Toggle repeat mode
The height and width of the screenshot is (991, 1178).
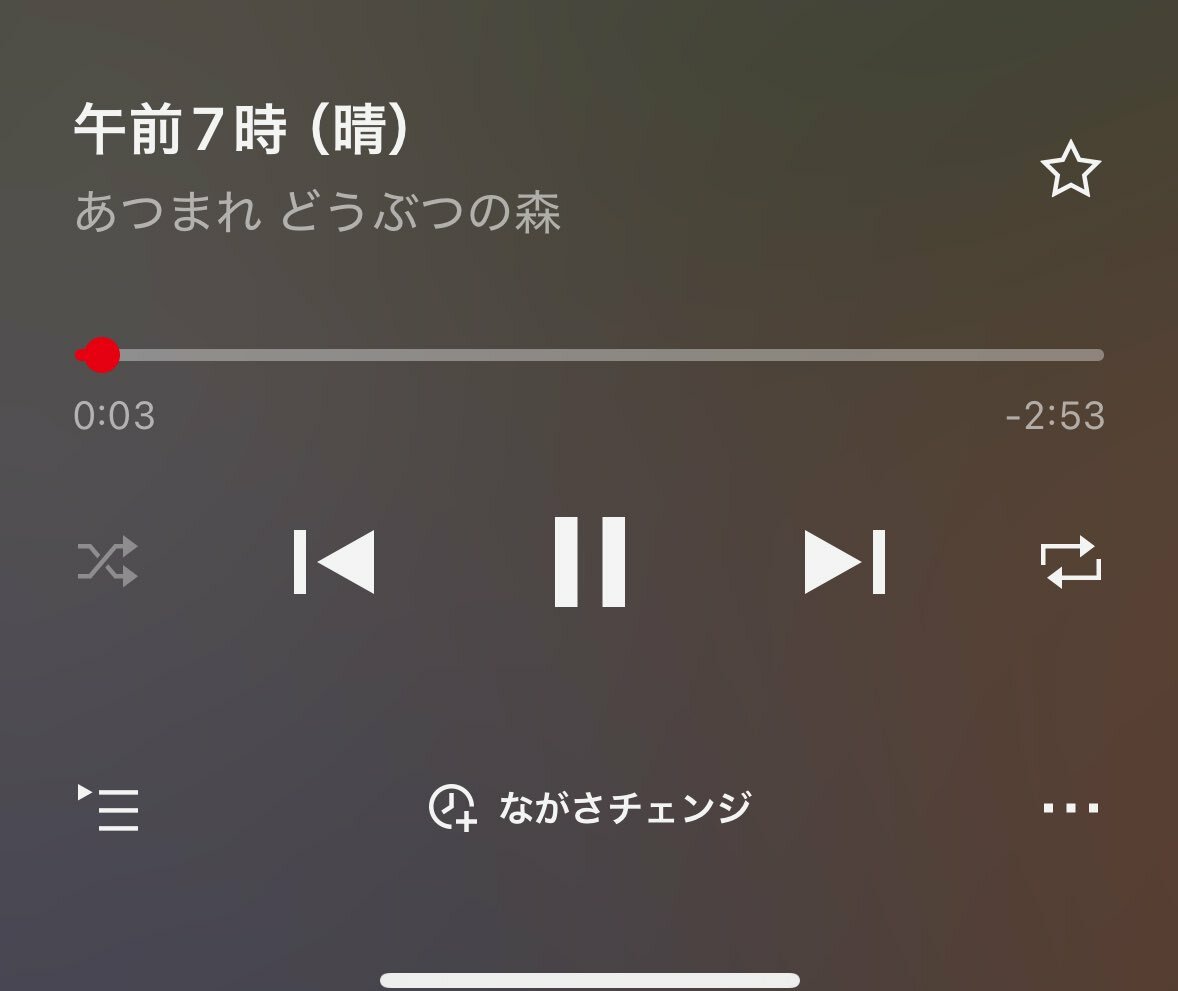pos(1070,562)
